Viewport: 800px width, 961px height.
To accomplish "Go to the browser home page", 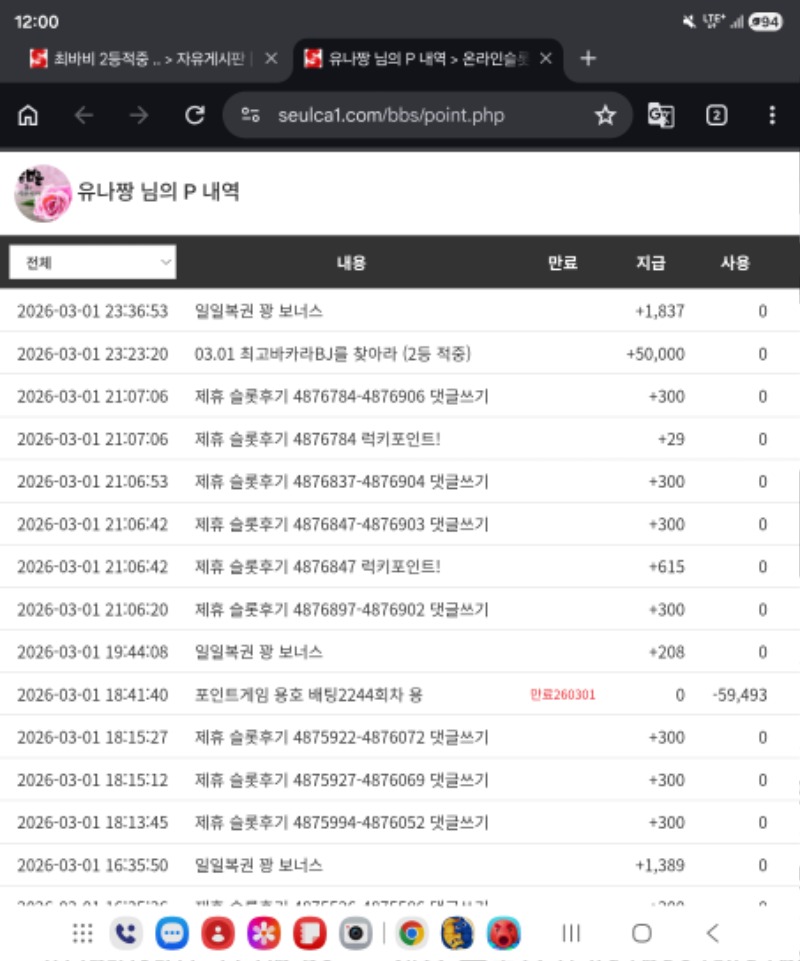I will [28, 116].
